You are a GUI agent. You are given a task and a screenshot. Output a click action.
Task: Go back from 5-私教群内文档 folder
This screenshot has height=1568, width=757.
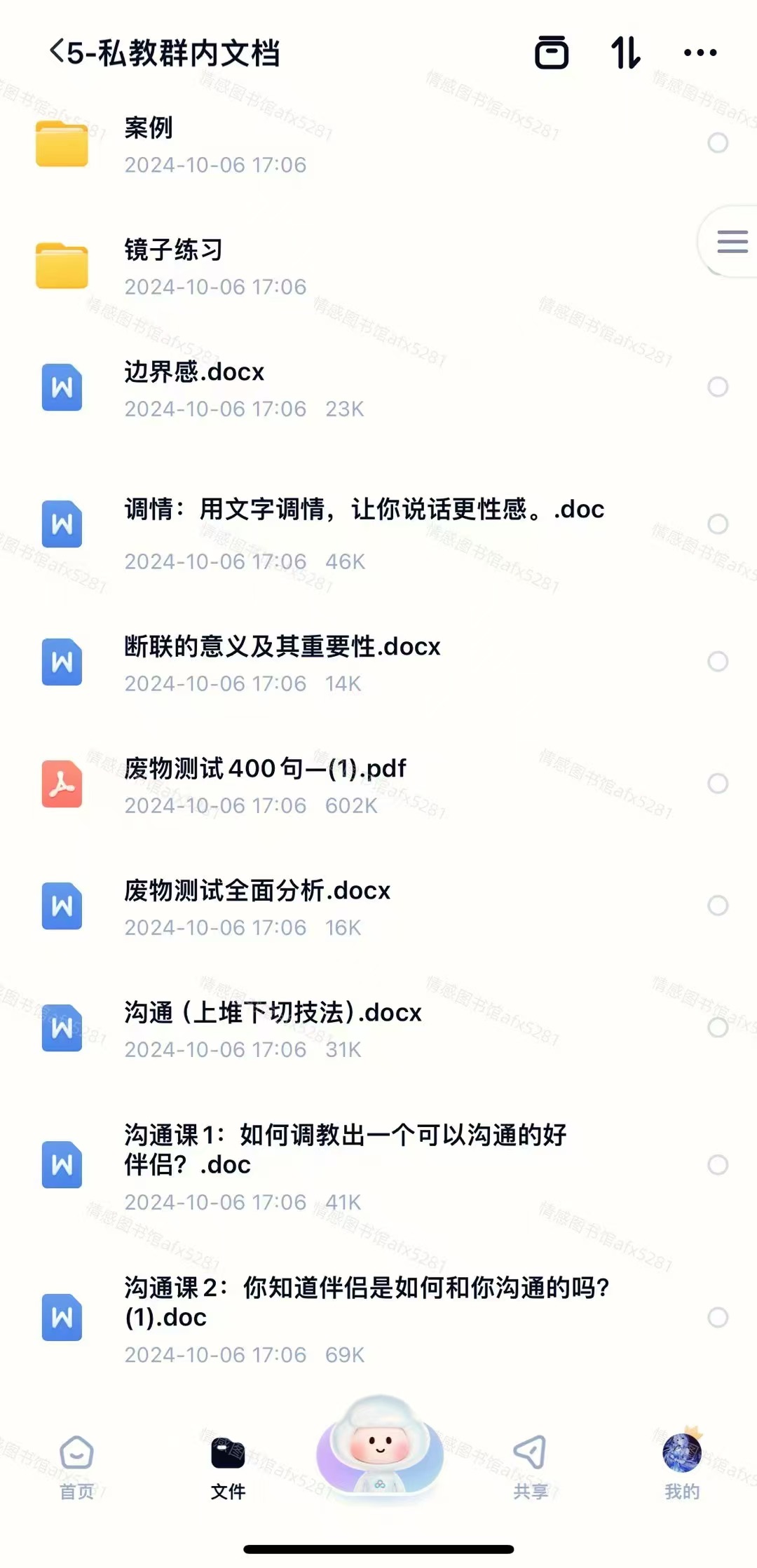tap(57, 52)
